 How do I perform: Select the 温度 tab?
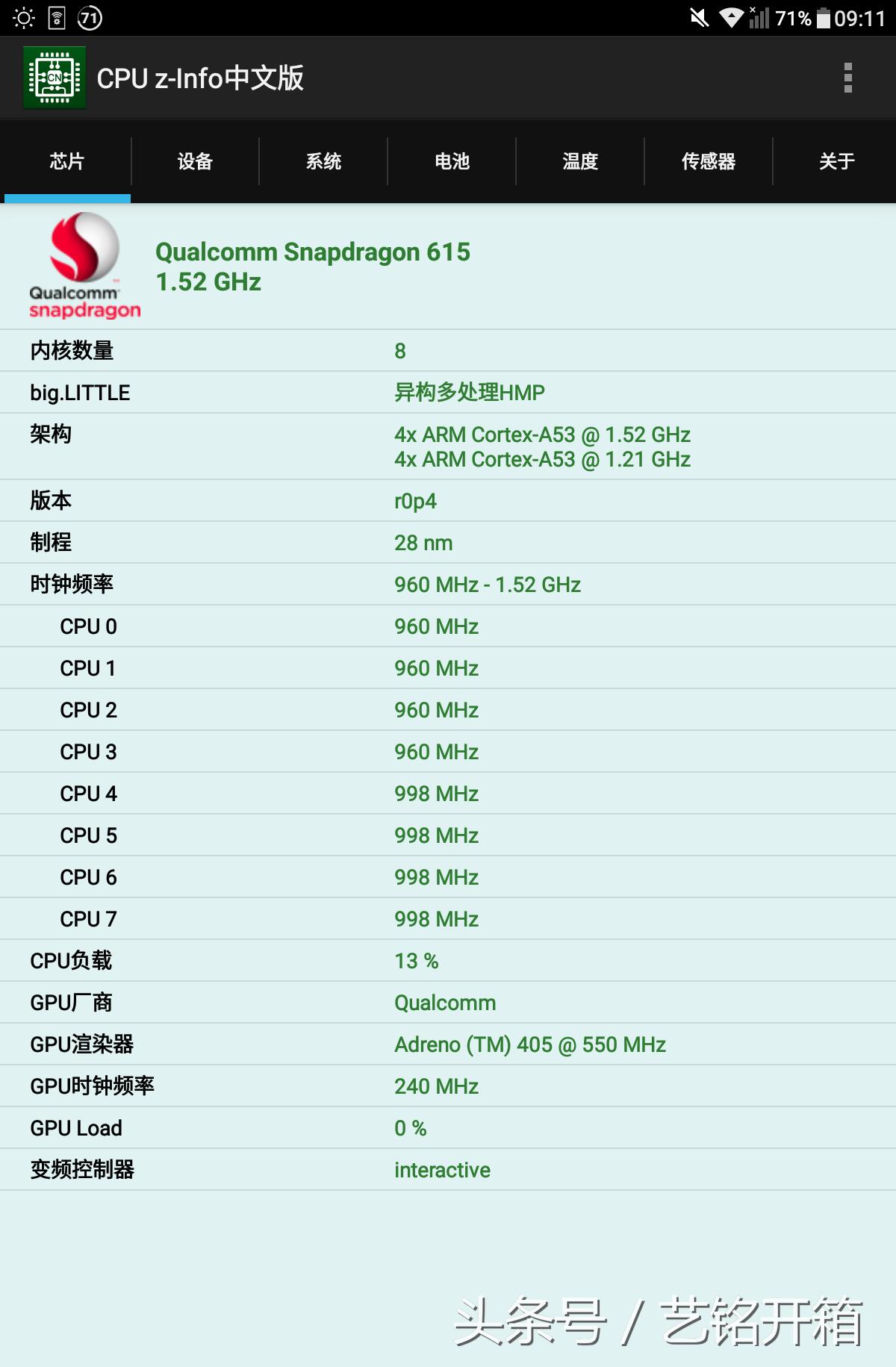(x=578, y=161)
